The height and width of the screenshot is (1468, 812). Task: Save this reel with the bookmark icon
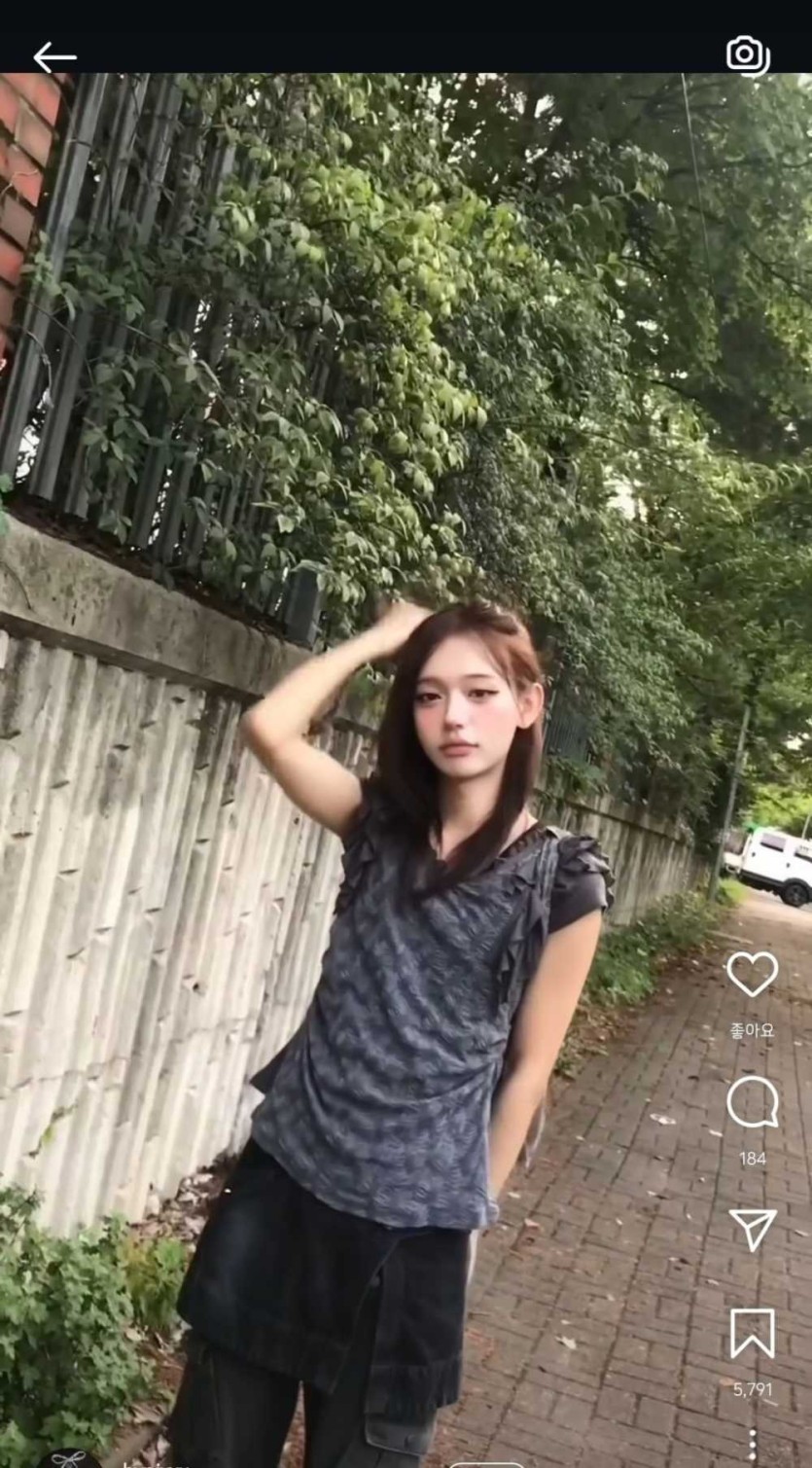coord(753,1333)
